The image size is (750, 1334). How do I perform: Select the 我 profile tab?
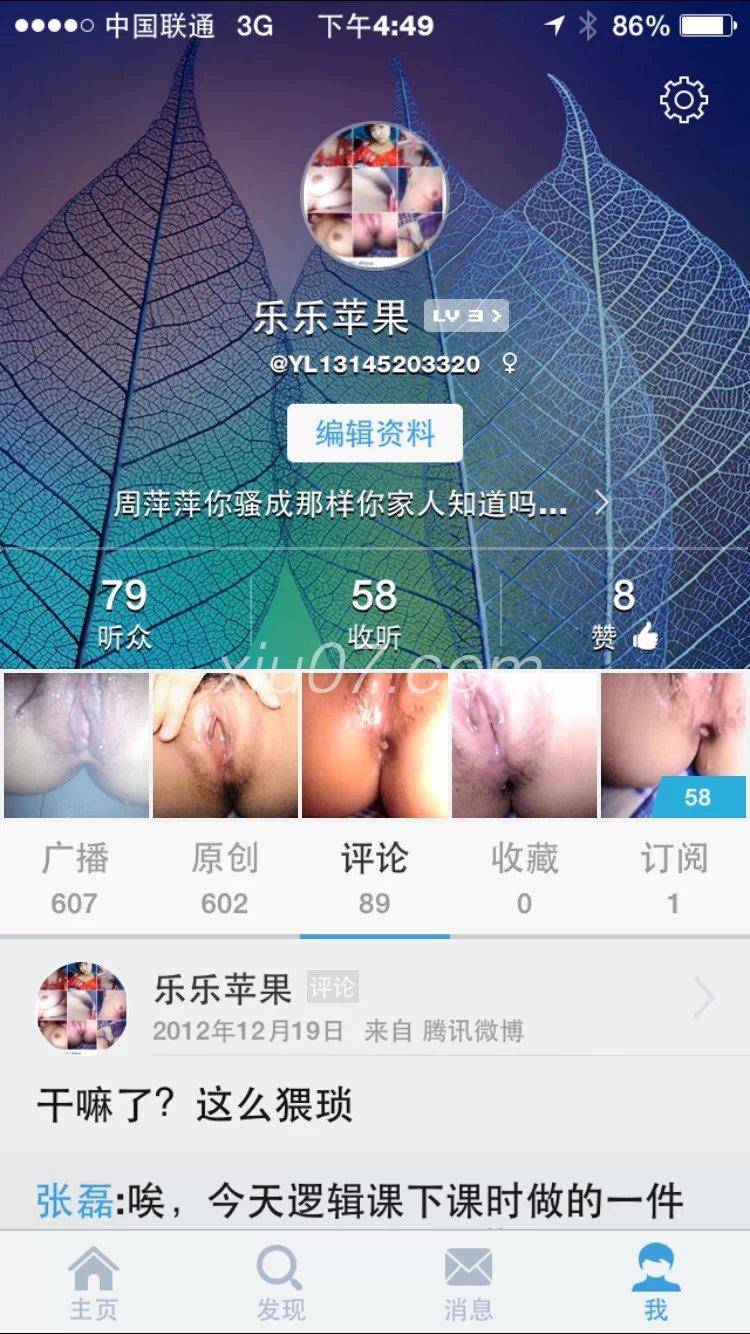(x=656, y=1283)
